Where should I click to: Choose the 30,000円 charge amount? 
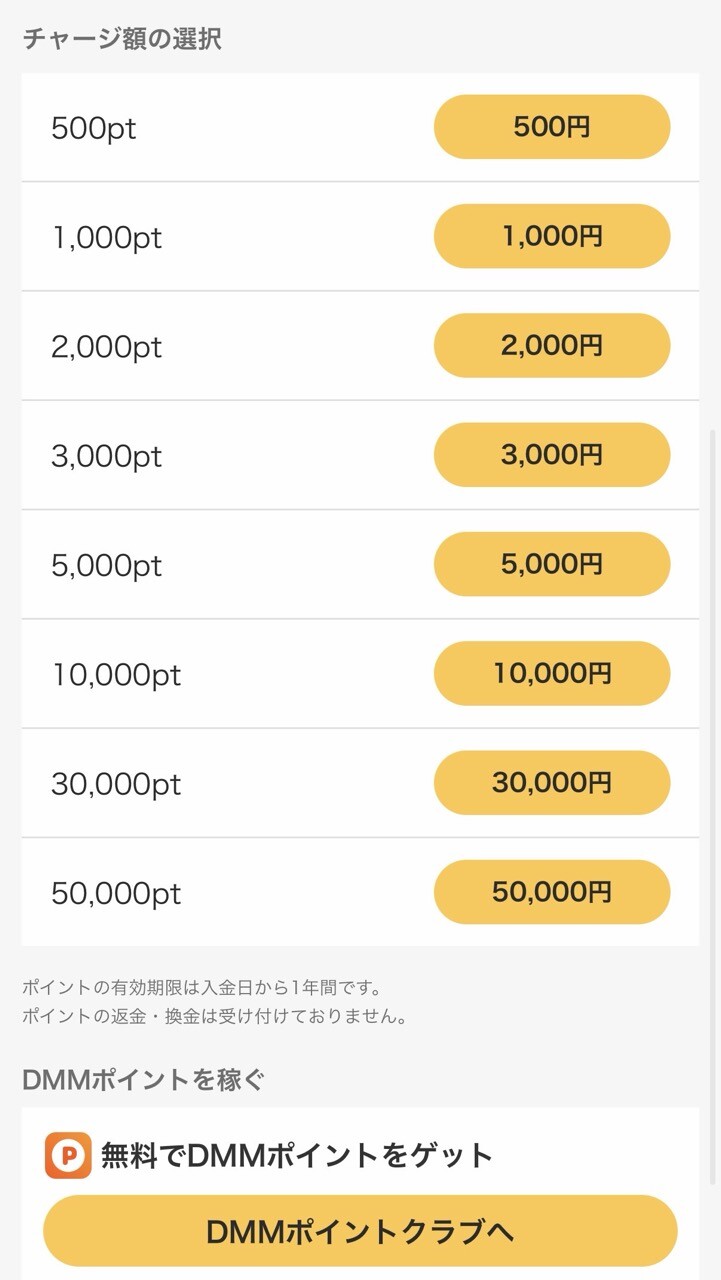pos(551,782)
